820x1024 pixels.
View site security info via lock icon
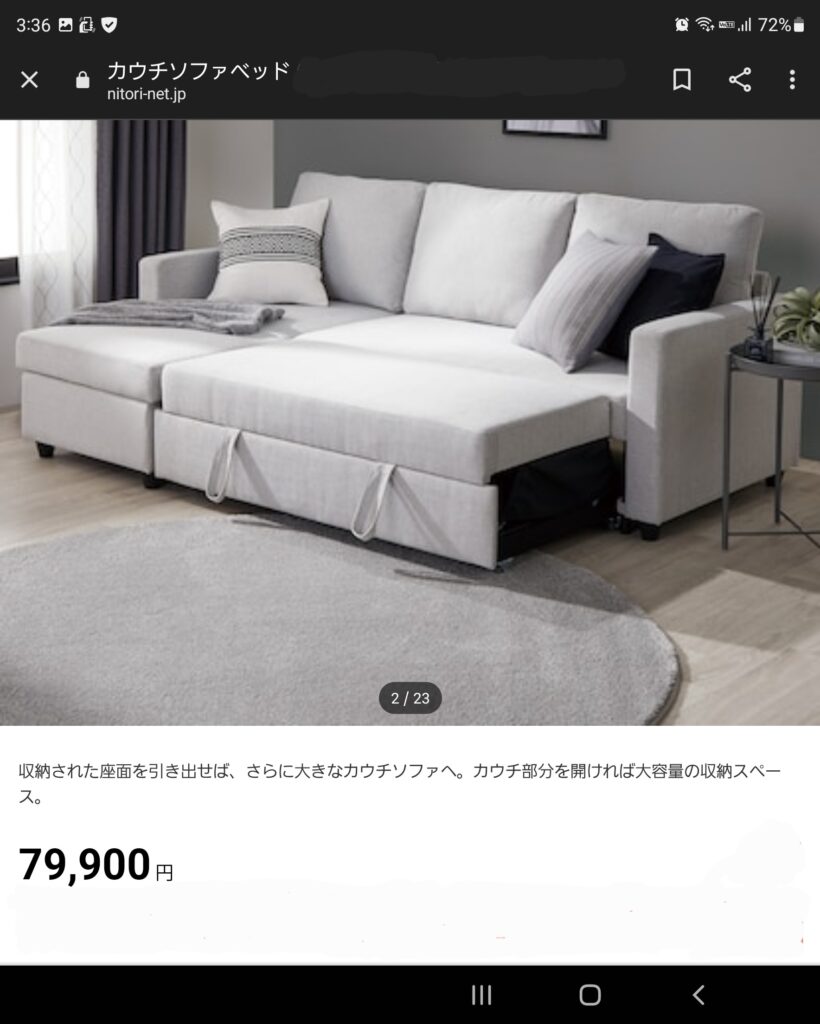(x=83, y=80)
